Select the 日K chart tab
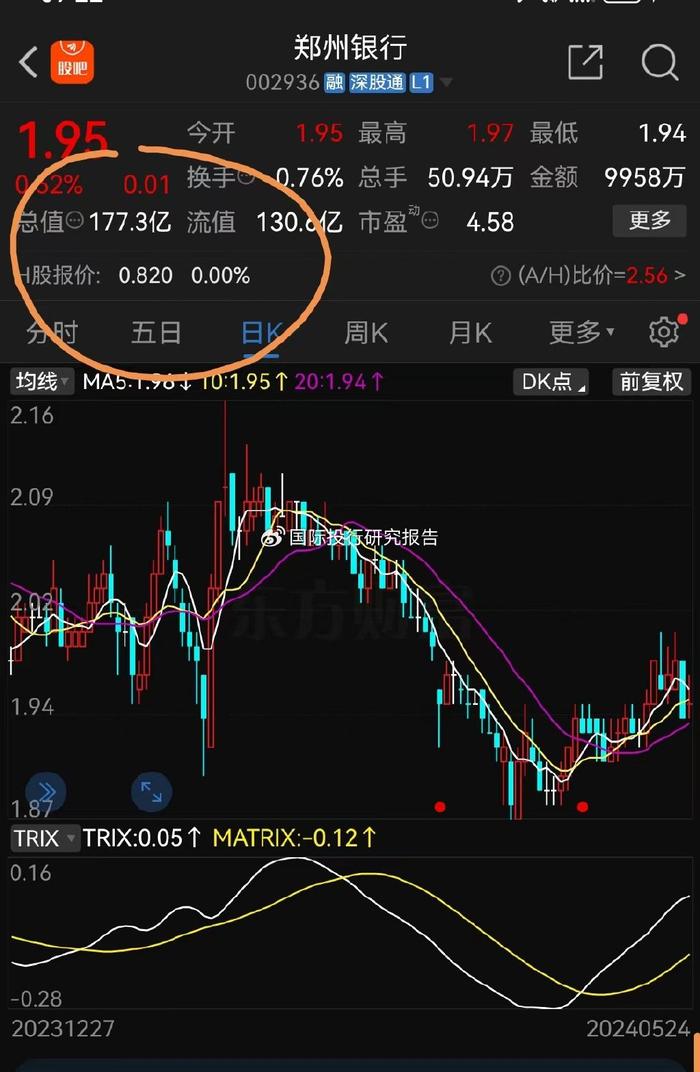 pos(262,332)
